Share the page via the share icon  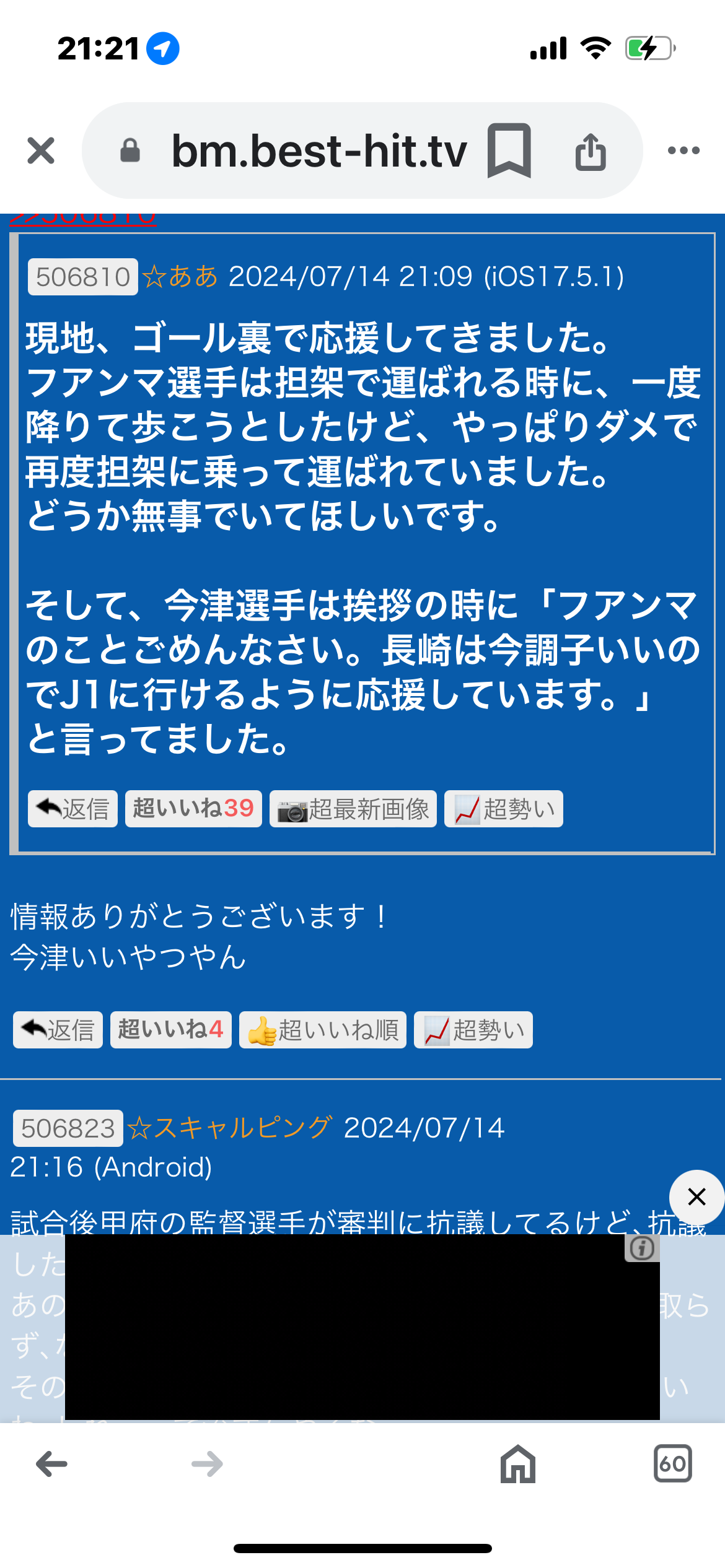click(x=591, y=150)
